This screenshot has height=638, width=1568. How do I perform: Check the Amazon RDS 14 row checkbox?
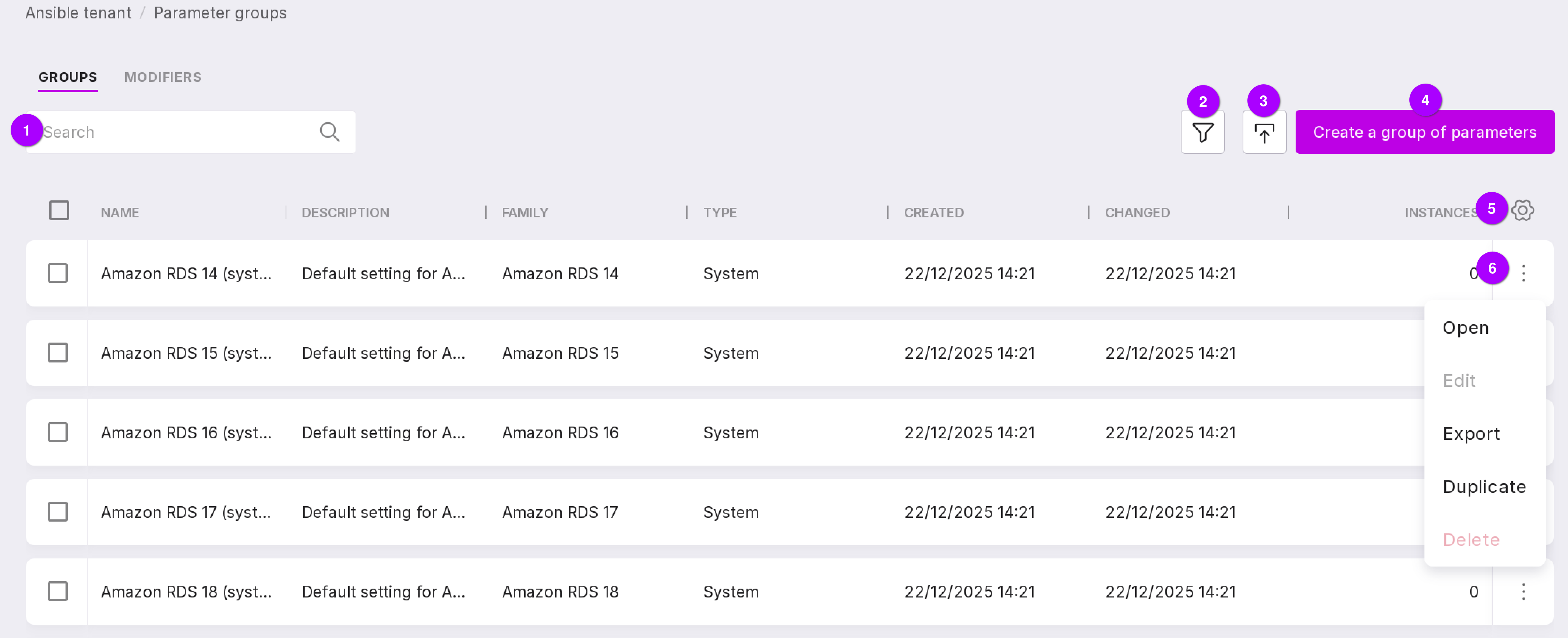[x=58, y=273]
